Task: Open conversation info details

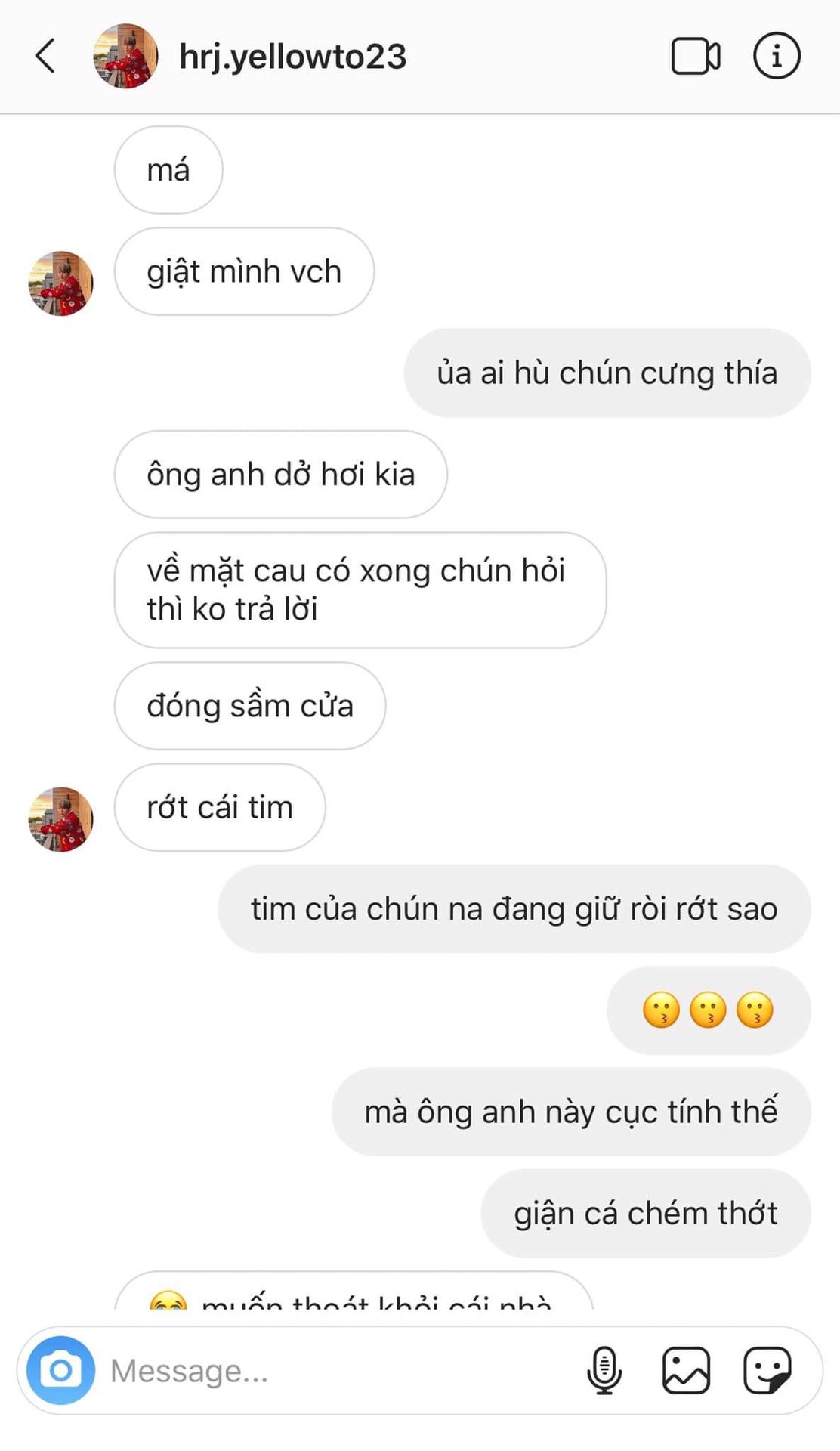Action: (776, 57)
